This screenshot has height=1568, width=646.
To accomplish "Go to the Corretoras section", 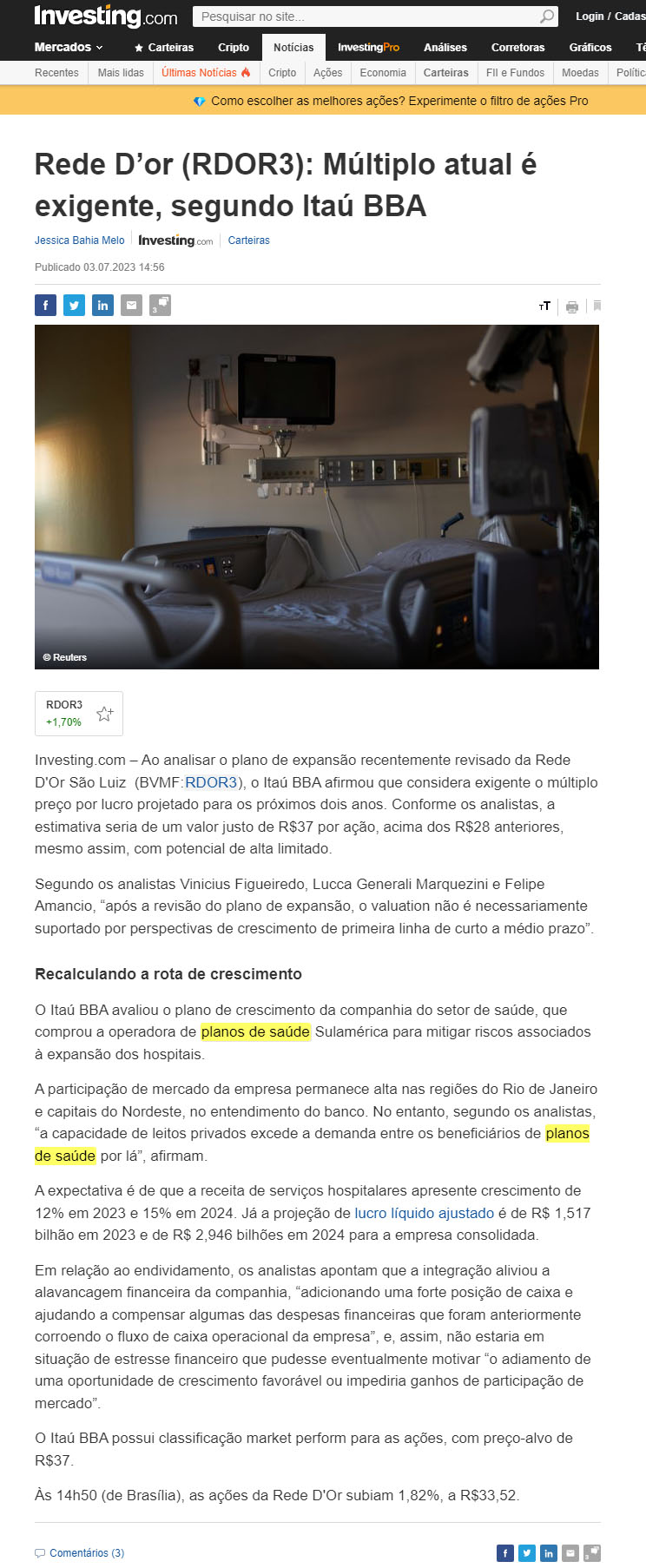I will coord(517,48).
